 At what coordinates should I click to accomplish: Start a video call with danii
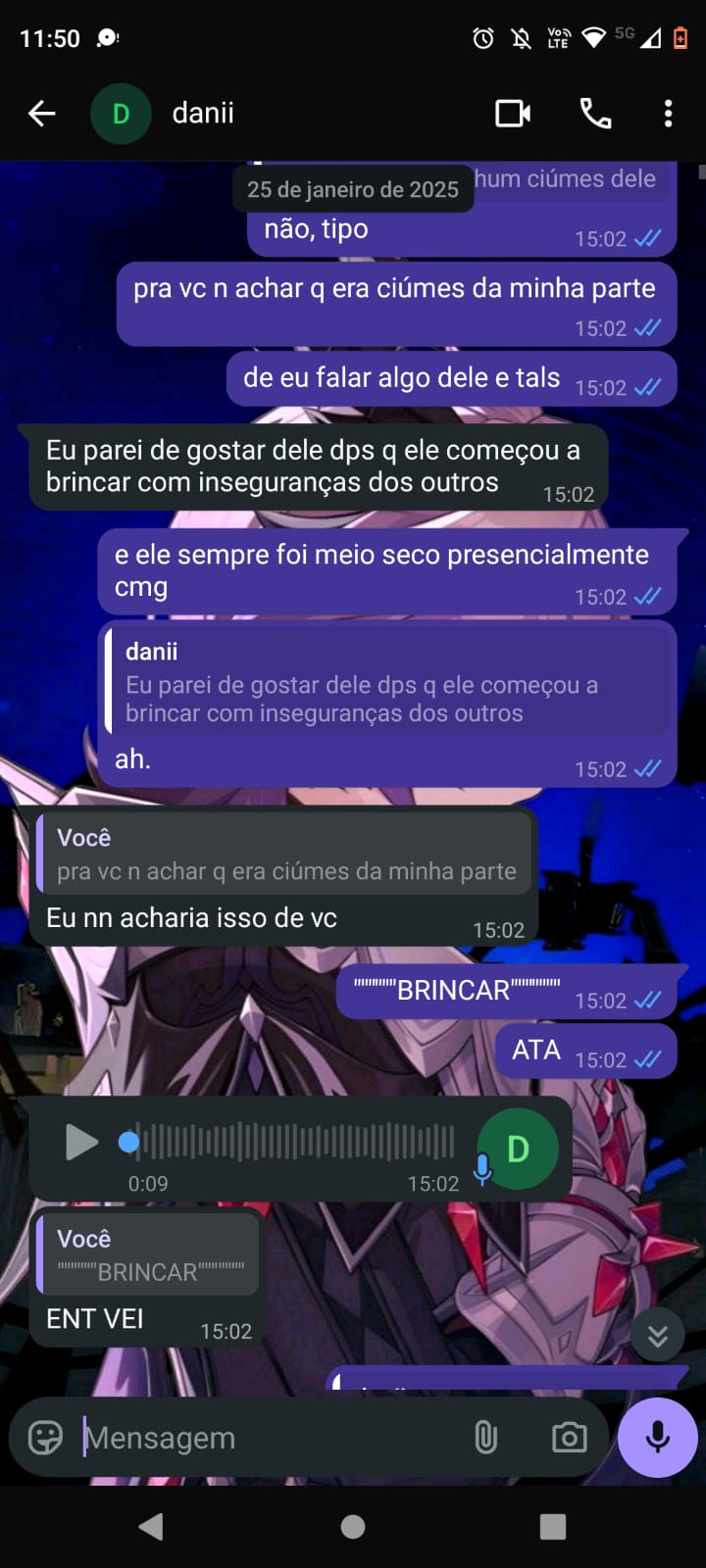tap(512, 114)
